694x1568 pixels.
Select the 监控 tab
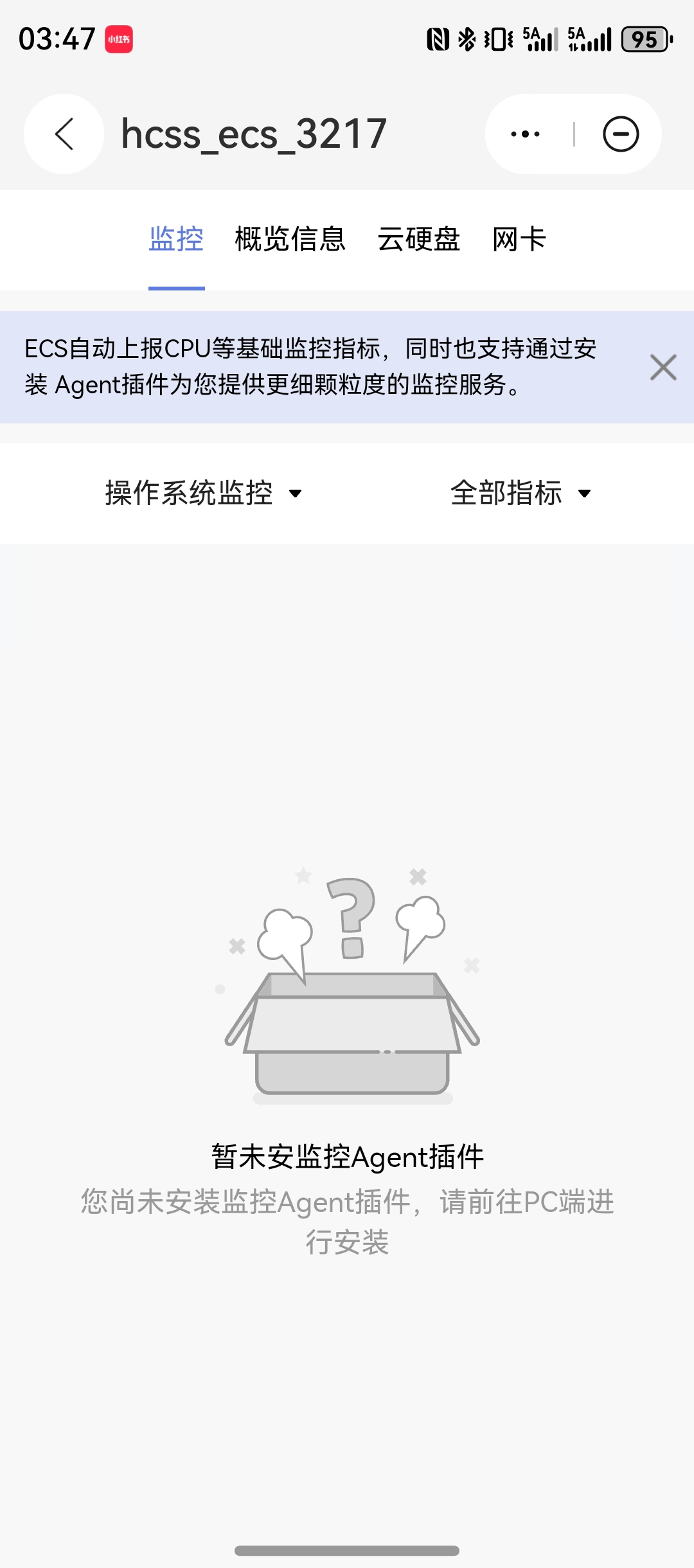coord(176,240)
